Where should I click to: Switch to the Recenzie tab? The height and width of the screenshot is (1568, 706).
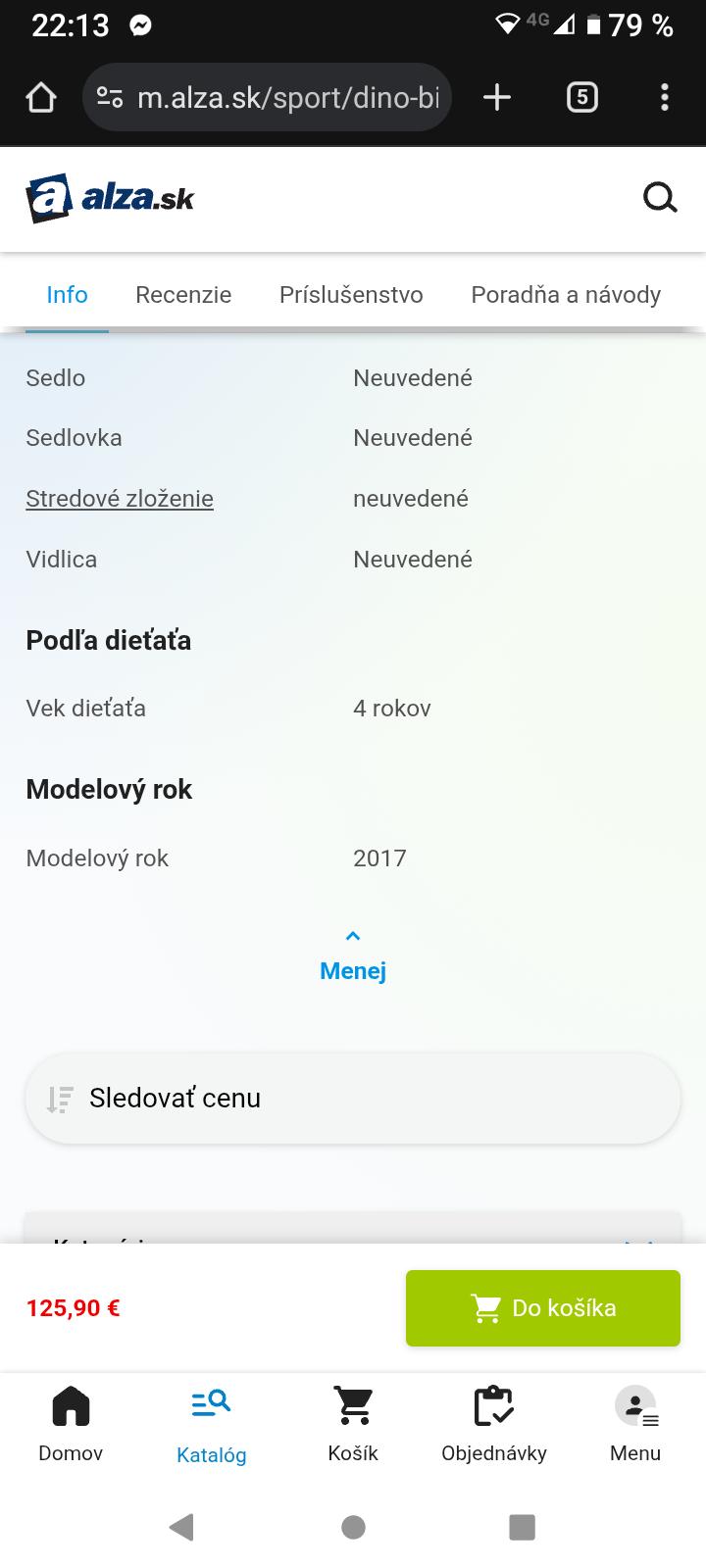point(183,295)
